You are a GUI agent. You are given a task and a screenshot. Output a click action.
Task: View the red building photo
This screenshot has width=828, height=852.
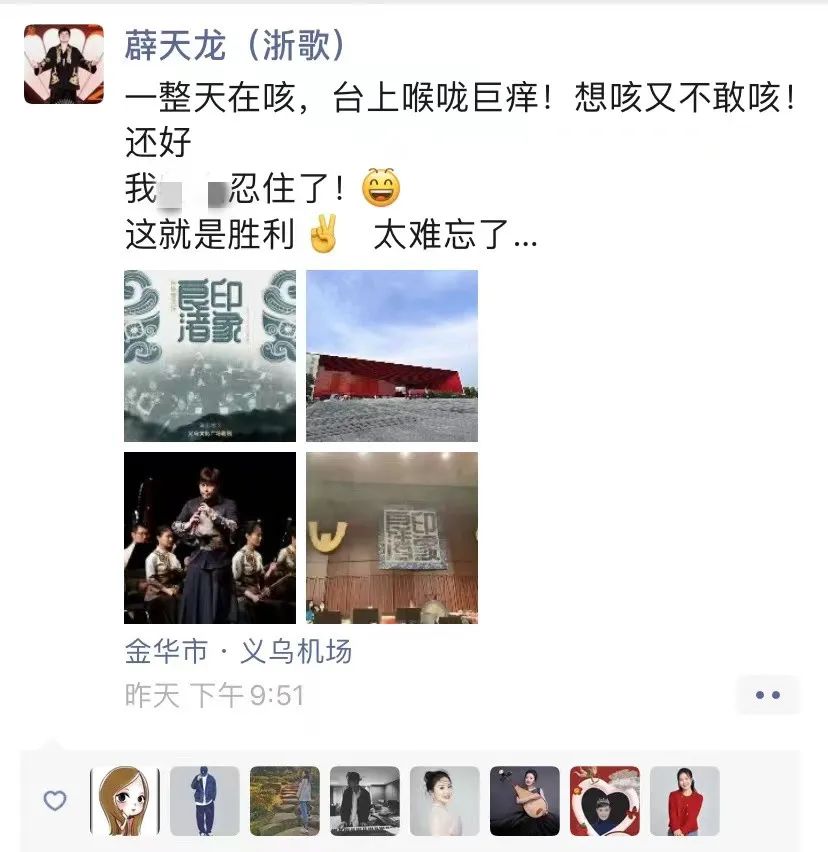(392, 355)
